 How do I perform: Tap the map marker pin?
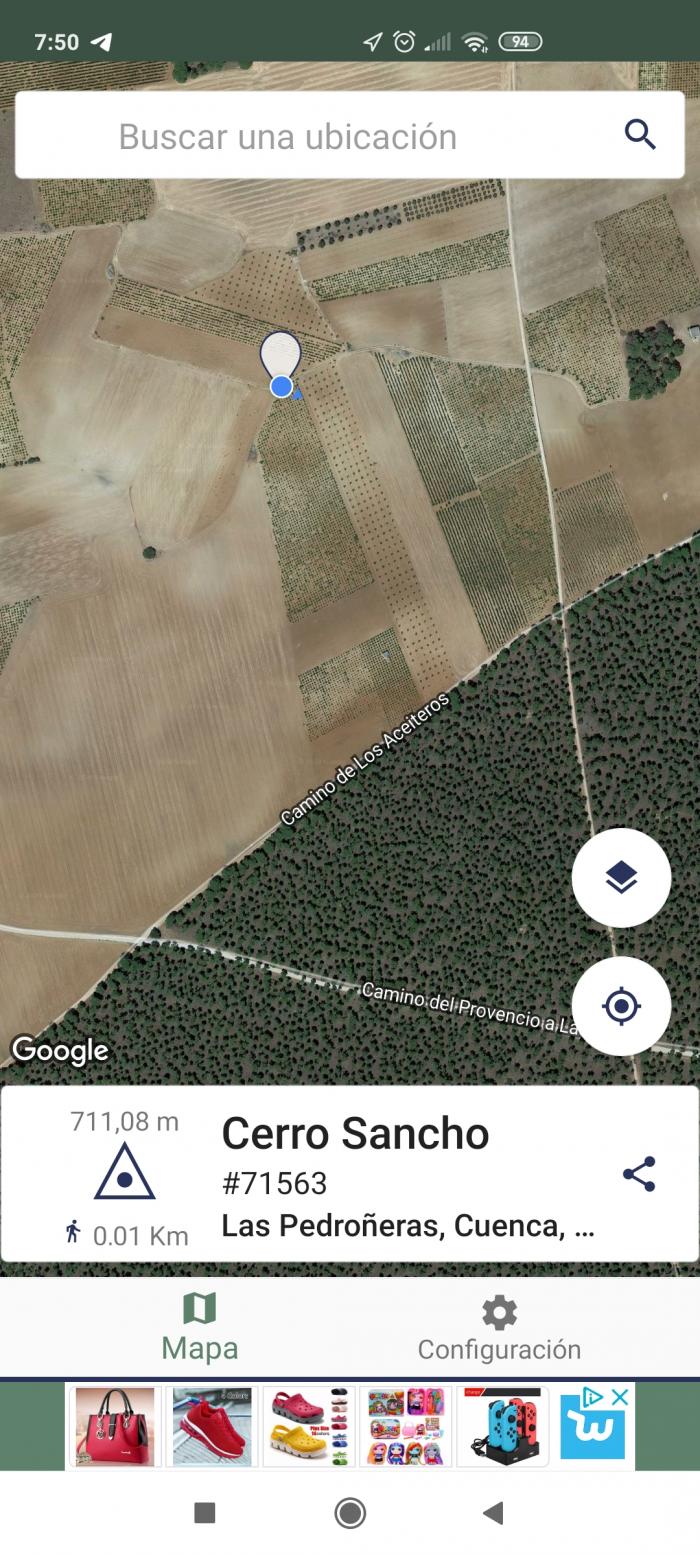tap(280, 358)
